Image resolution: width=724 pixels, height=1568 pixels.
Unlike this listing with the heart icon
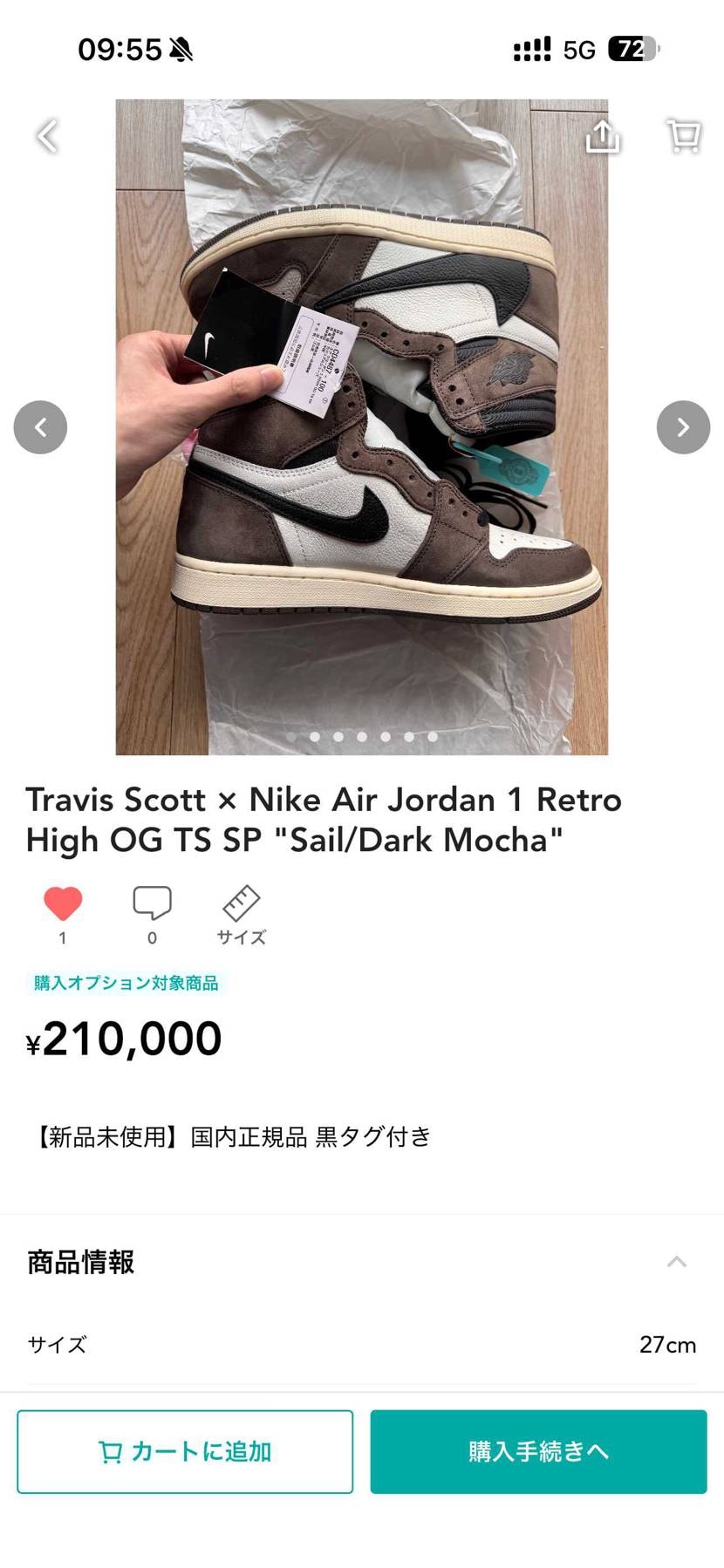[63, 904]
